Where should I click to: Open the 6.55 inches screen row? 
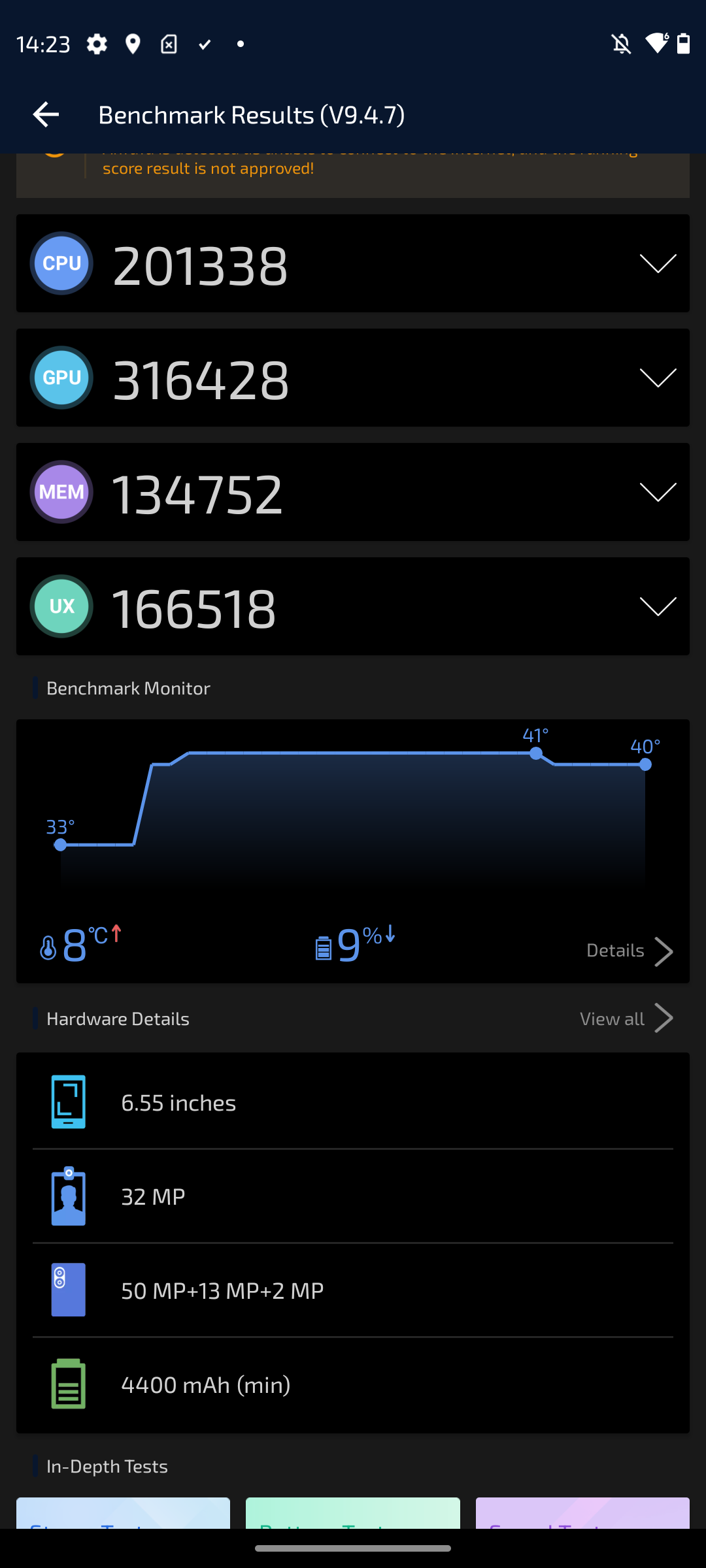pyautogui.click(x=353, y=1102)
